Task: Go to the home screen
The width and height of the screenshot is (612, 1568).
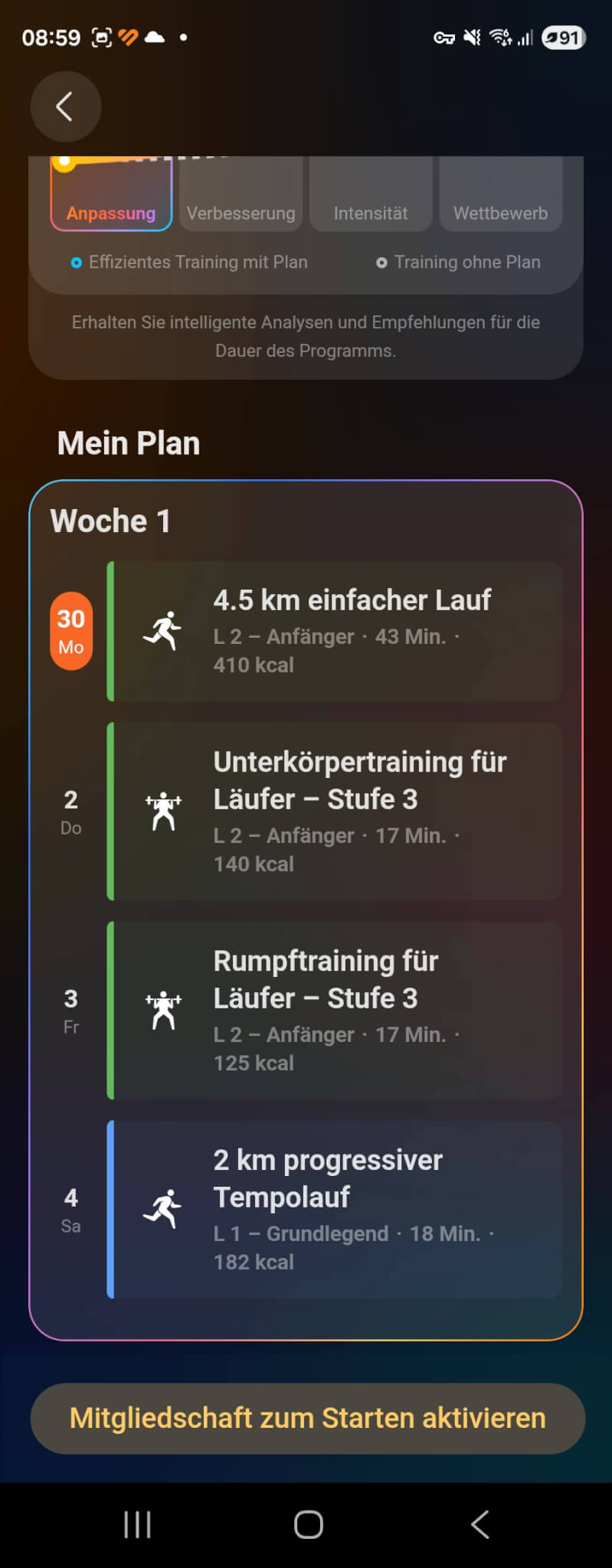Action: (308, 1524)
